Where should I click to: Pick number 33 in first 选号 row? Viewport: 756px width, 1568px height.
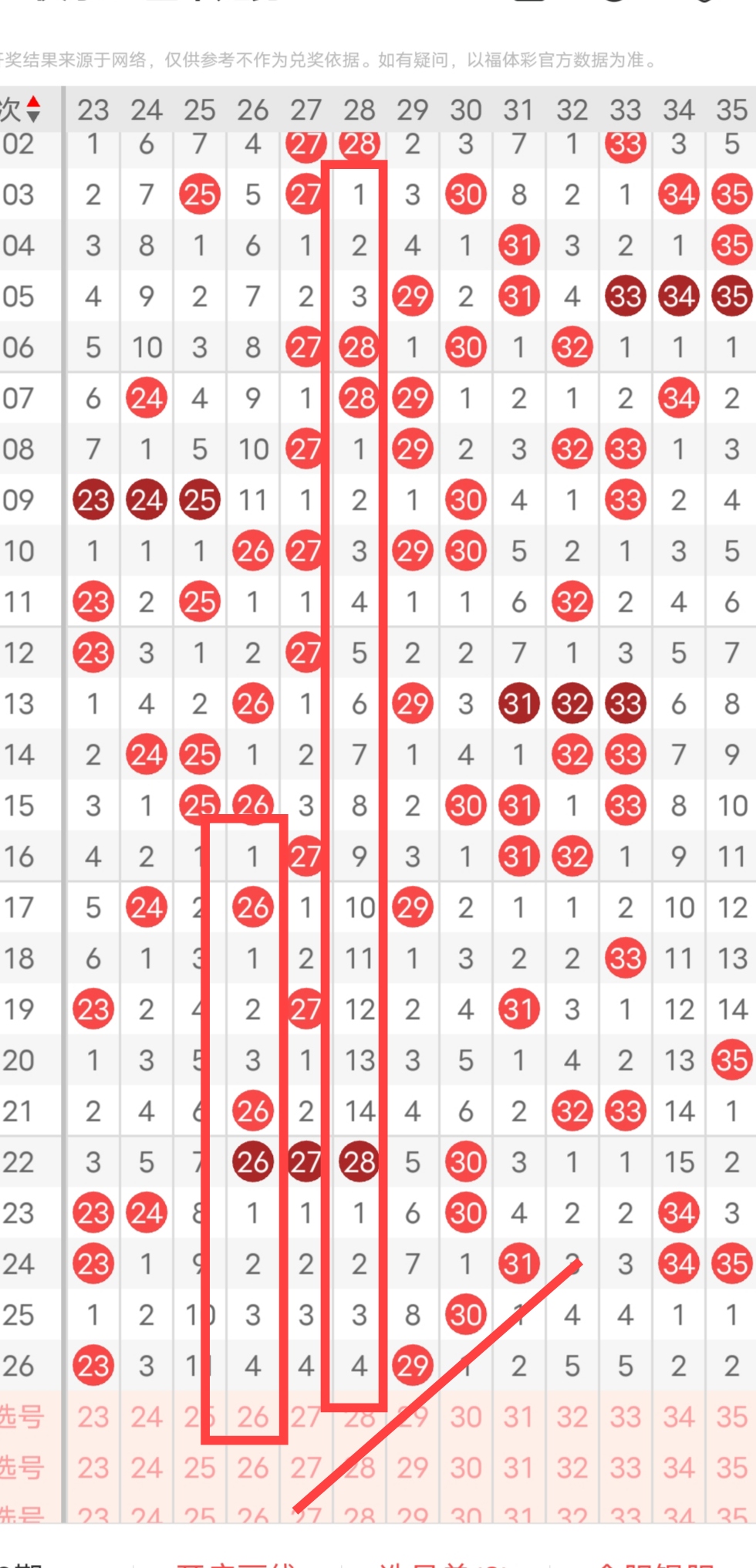point(626,1417)
